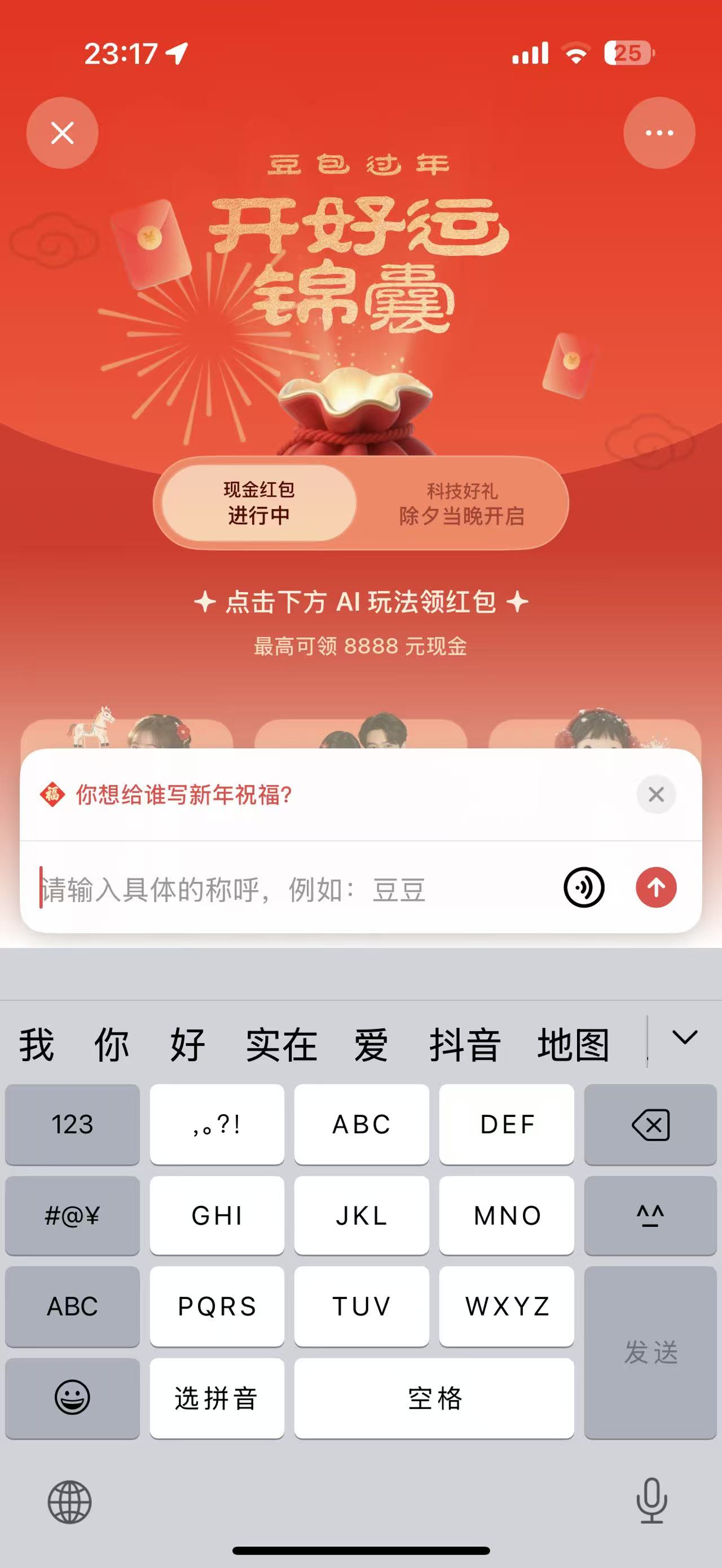Switch keyboard to 123 number mode

72,1124
